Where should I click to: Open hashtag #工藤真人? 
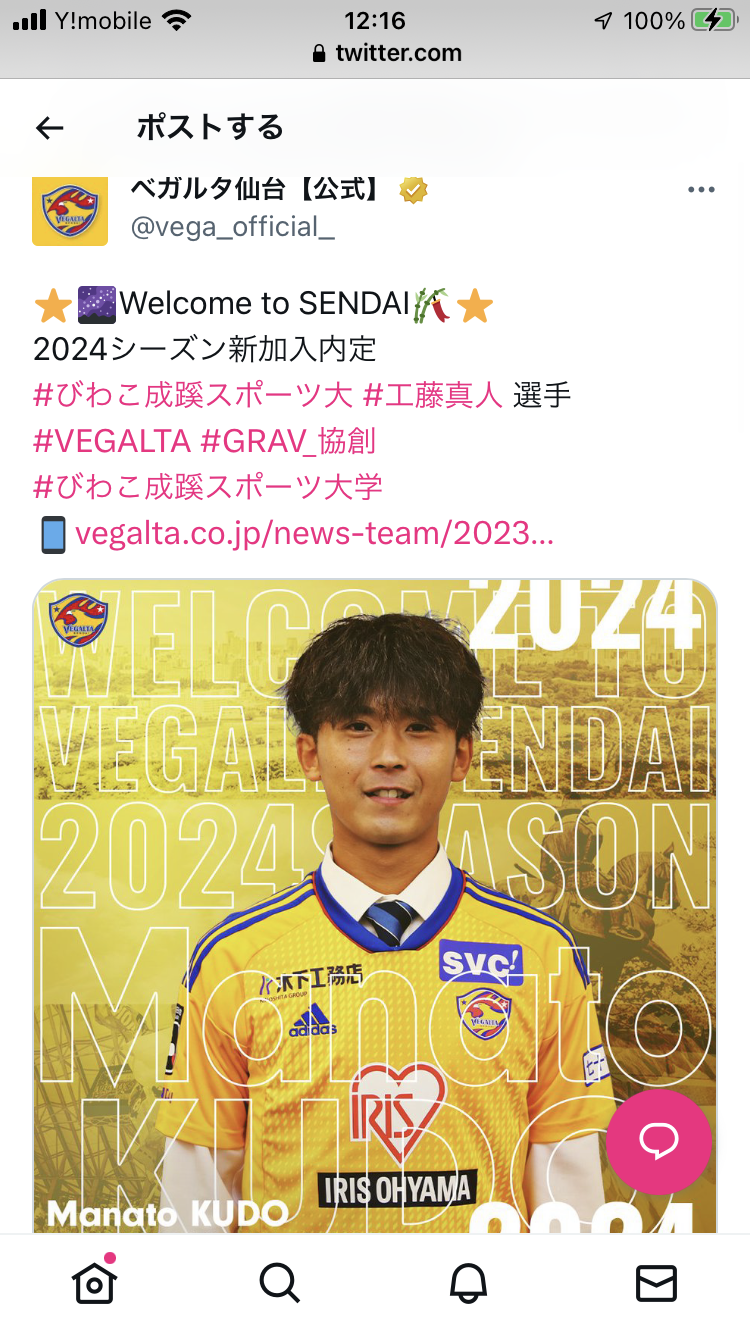(x=433, y=395)
